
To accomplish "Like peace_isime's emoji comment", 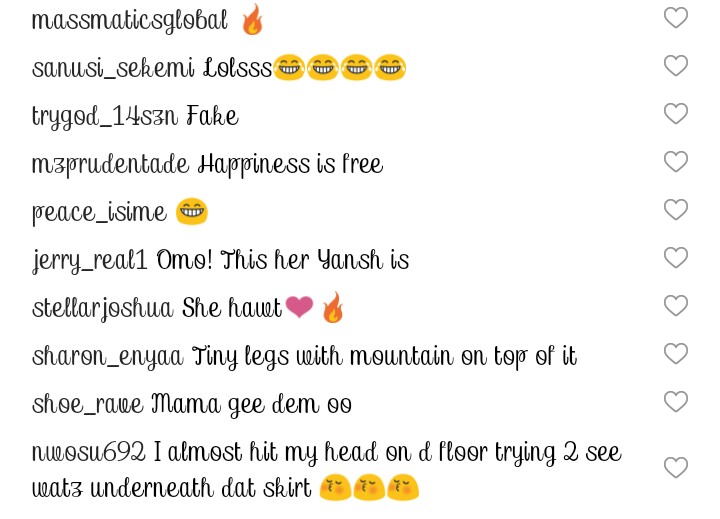I will (676, 210).
